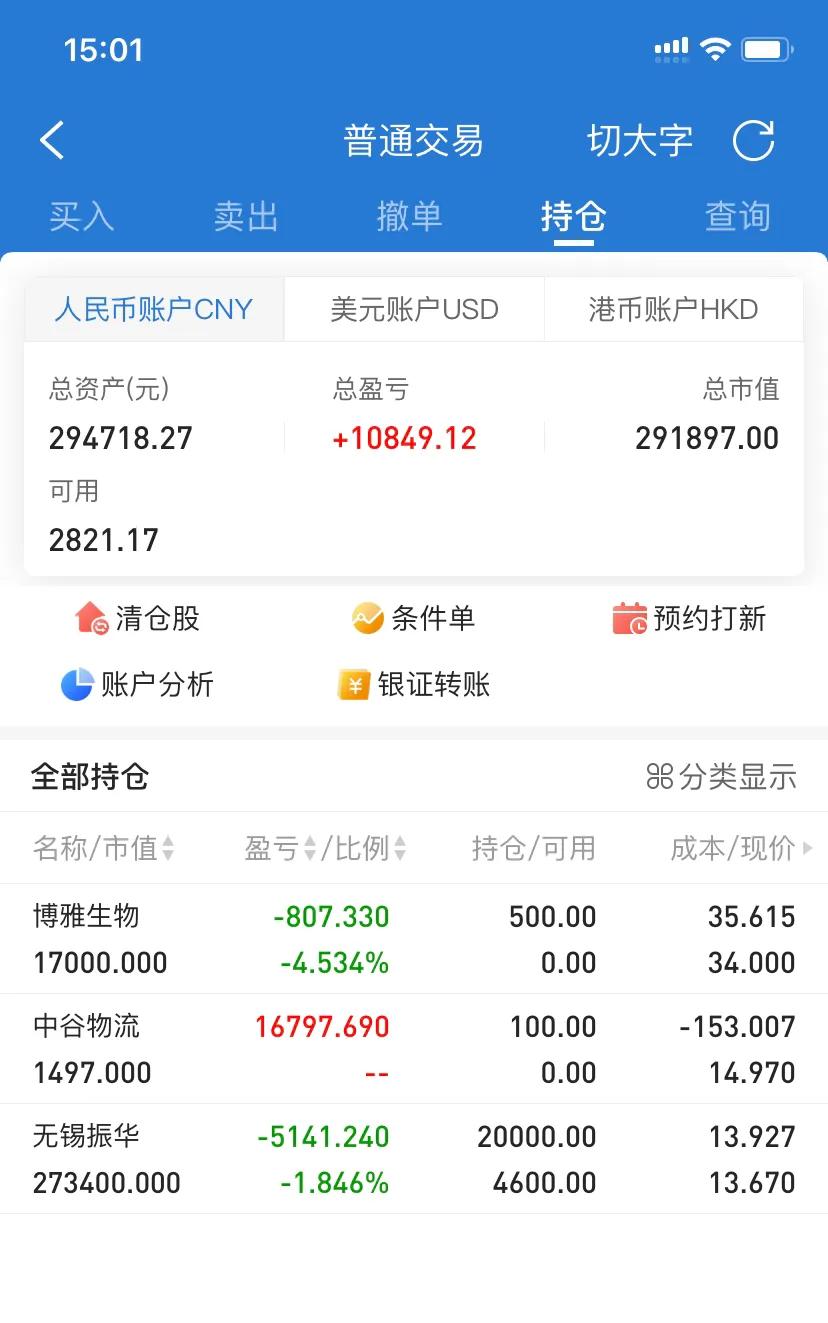828x1323 pixels.
Task: Switch to the 买入 tab
Action: 81,216
